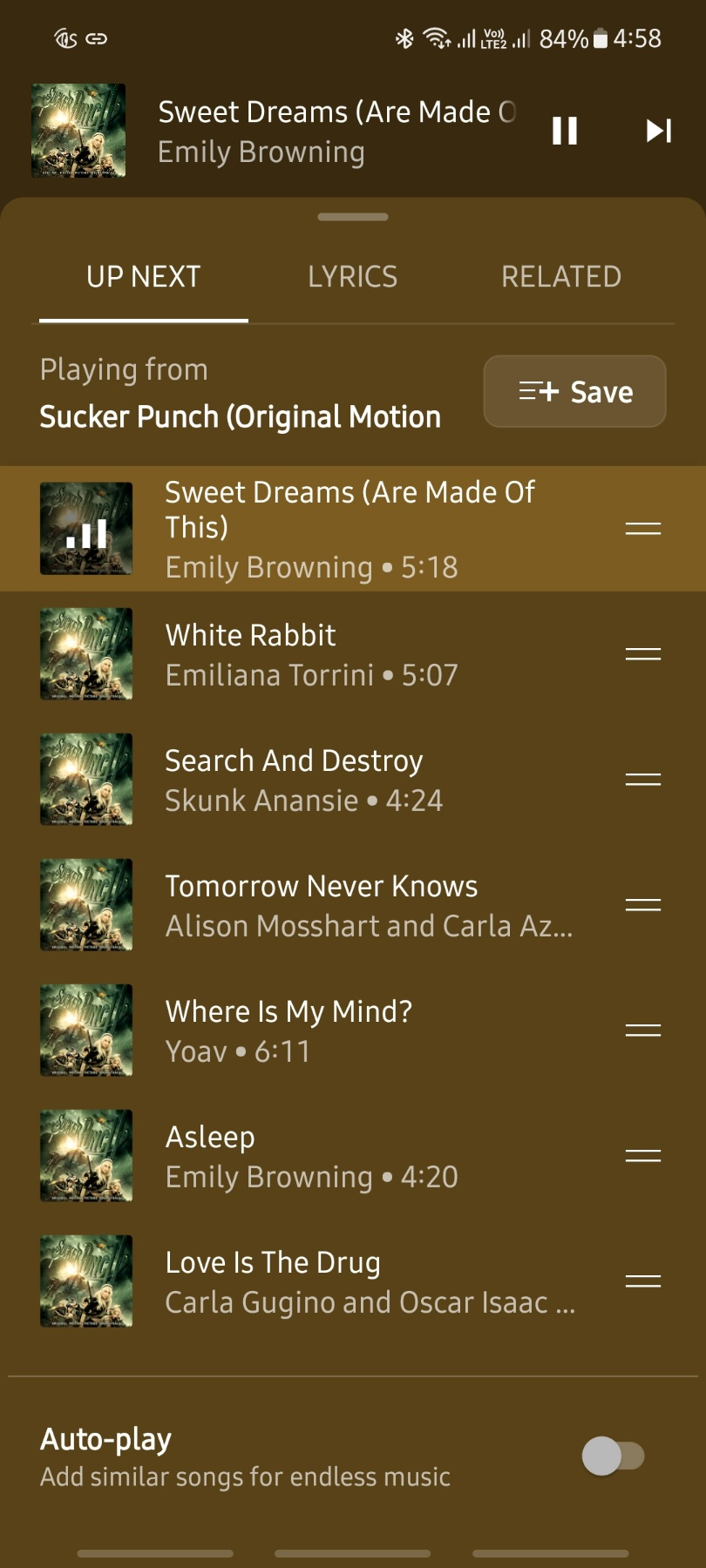Play Where Is My Mind? by Yoav
Screen dimensions: 706x1568
pos(353,1031)
